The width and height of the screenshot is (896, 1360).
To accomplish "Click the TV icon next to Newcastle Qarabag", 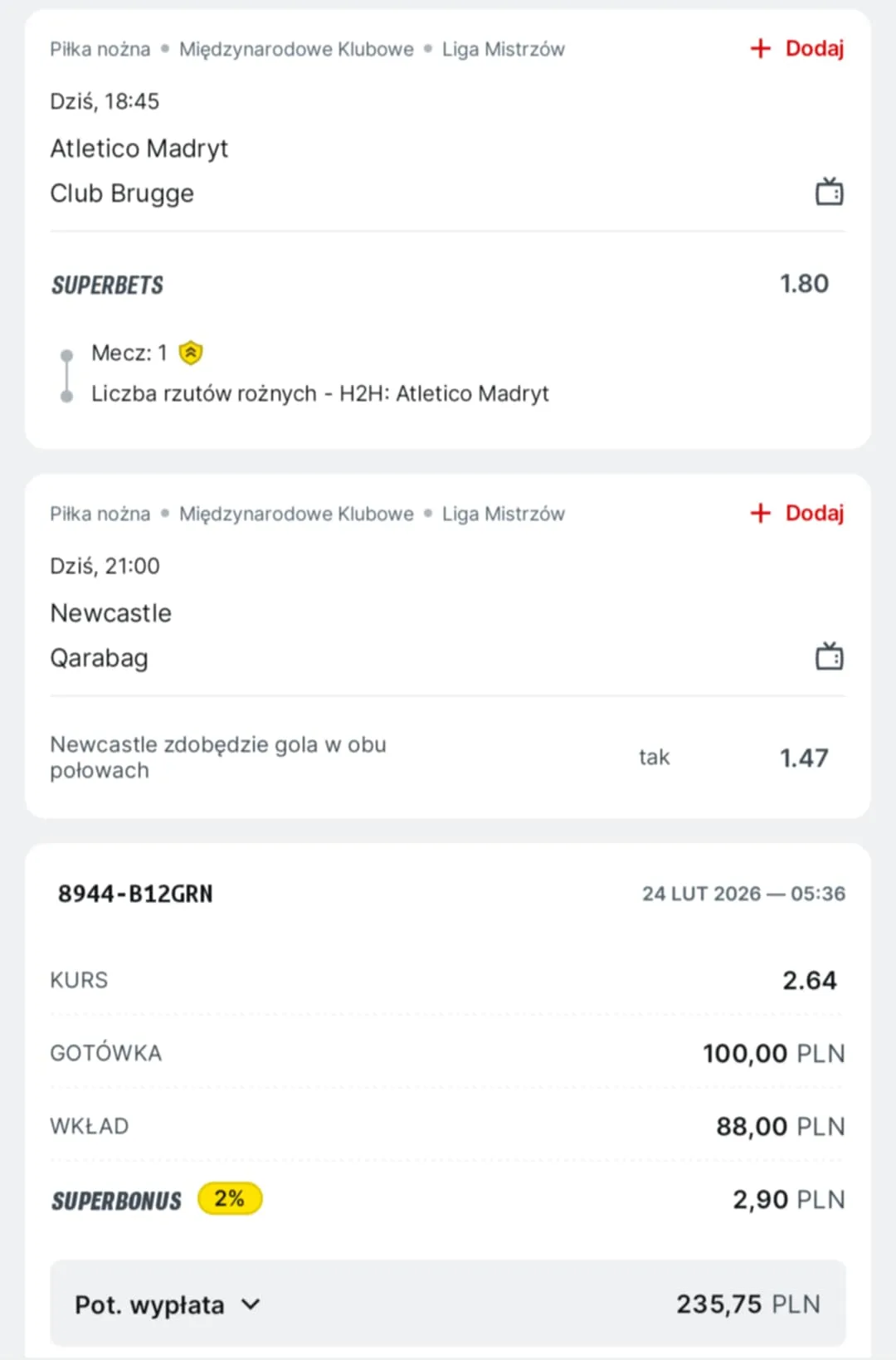I will [x=829, y=656].
